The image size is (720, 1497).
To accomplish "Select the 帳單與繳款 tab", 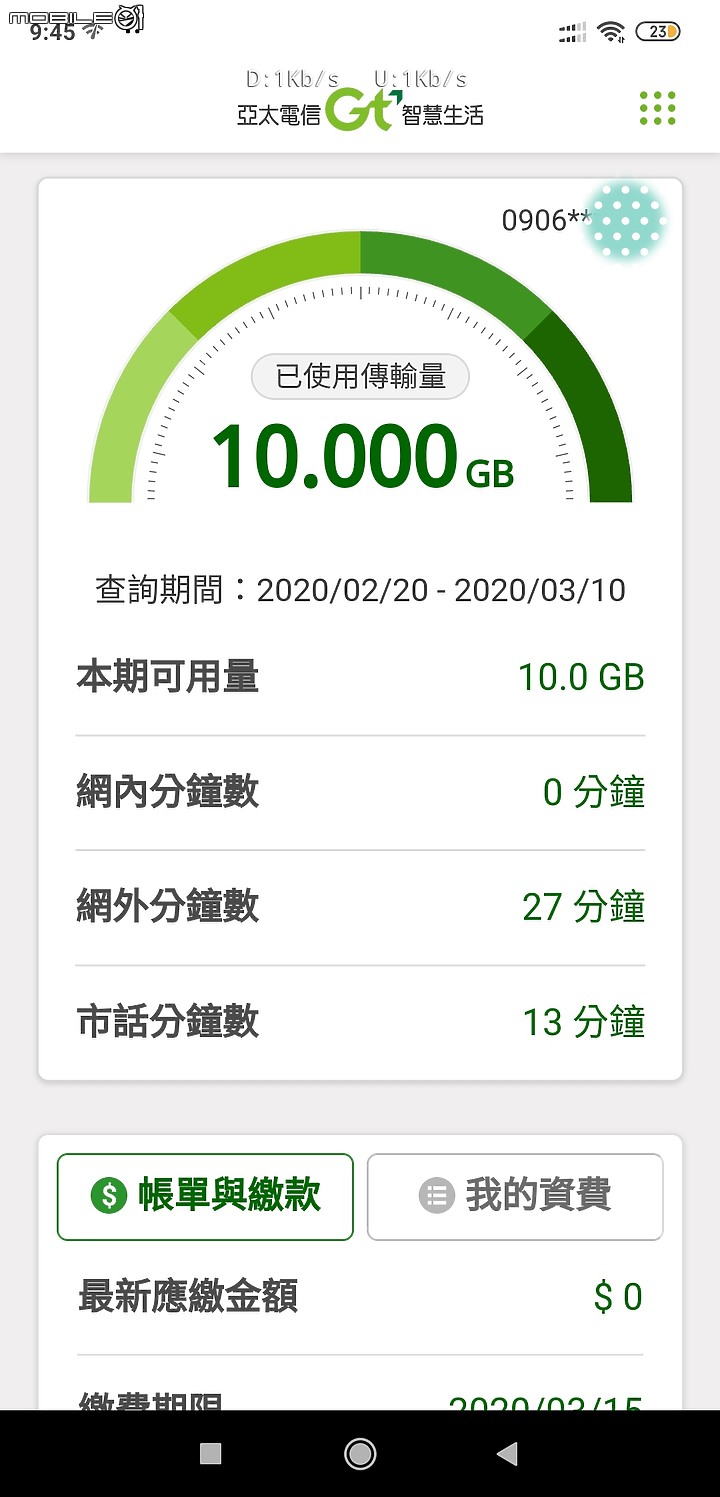I will click(x=205, y=1196).
